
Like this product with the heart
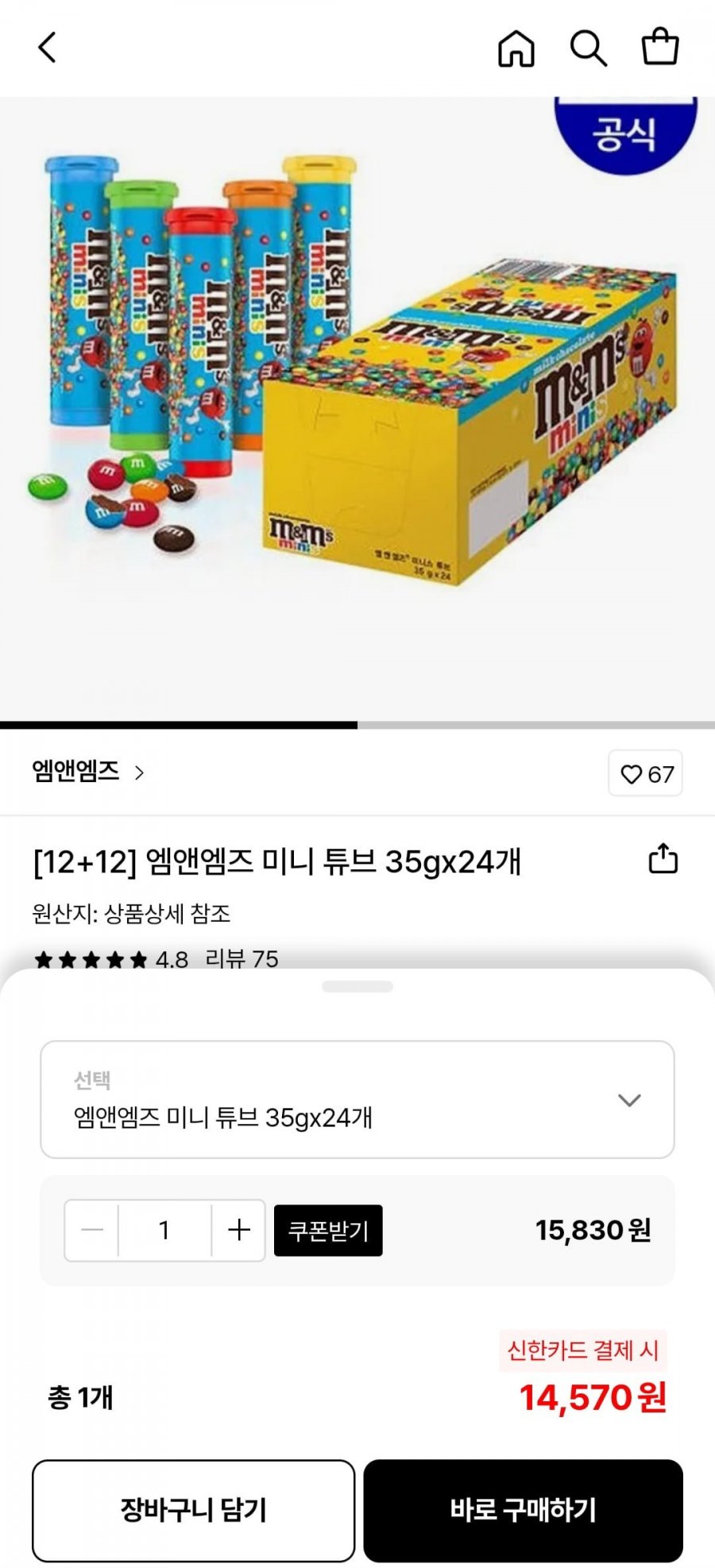pyautogui.click(x=646, y=773)
